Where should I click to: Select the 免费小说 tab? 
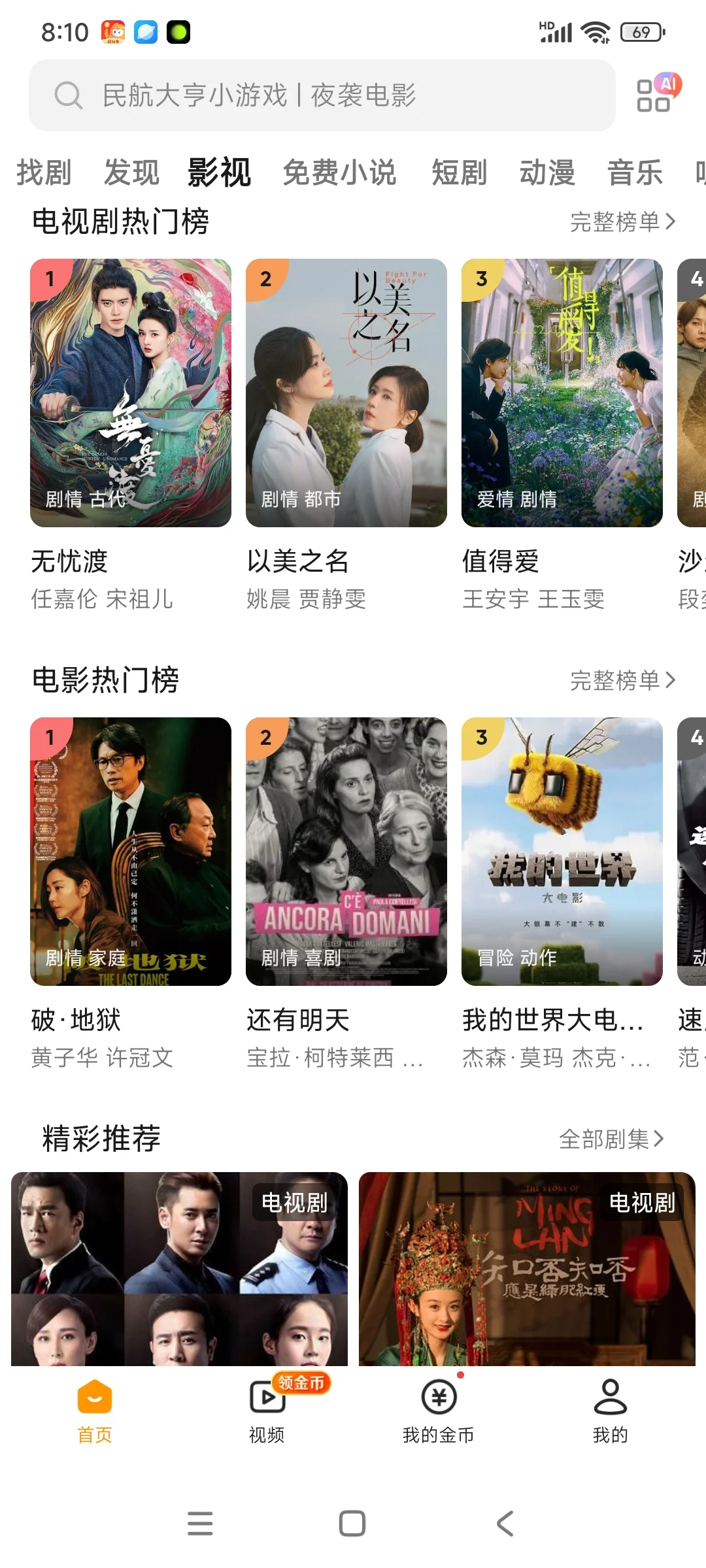coord(339,172)
